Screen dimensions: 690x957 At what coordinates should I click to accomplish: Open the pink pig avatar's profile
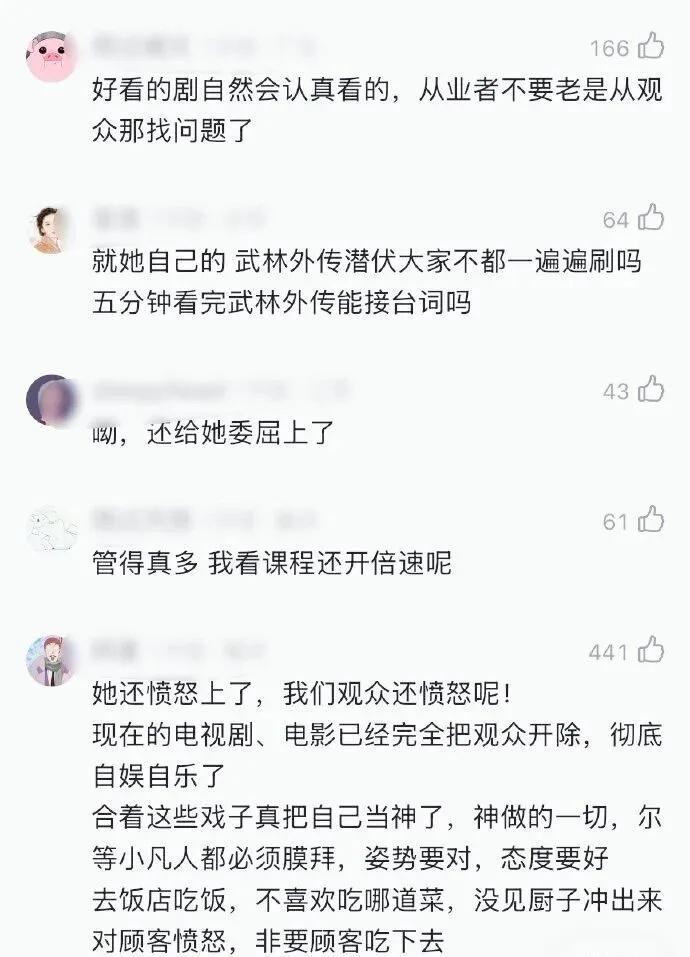[x=51, y=55]
